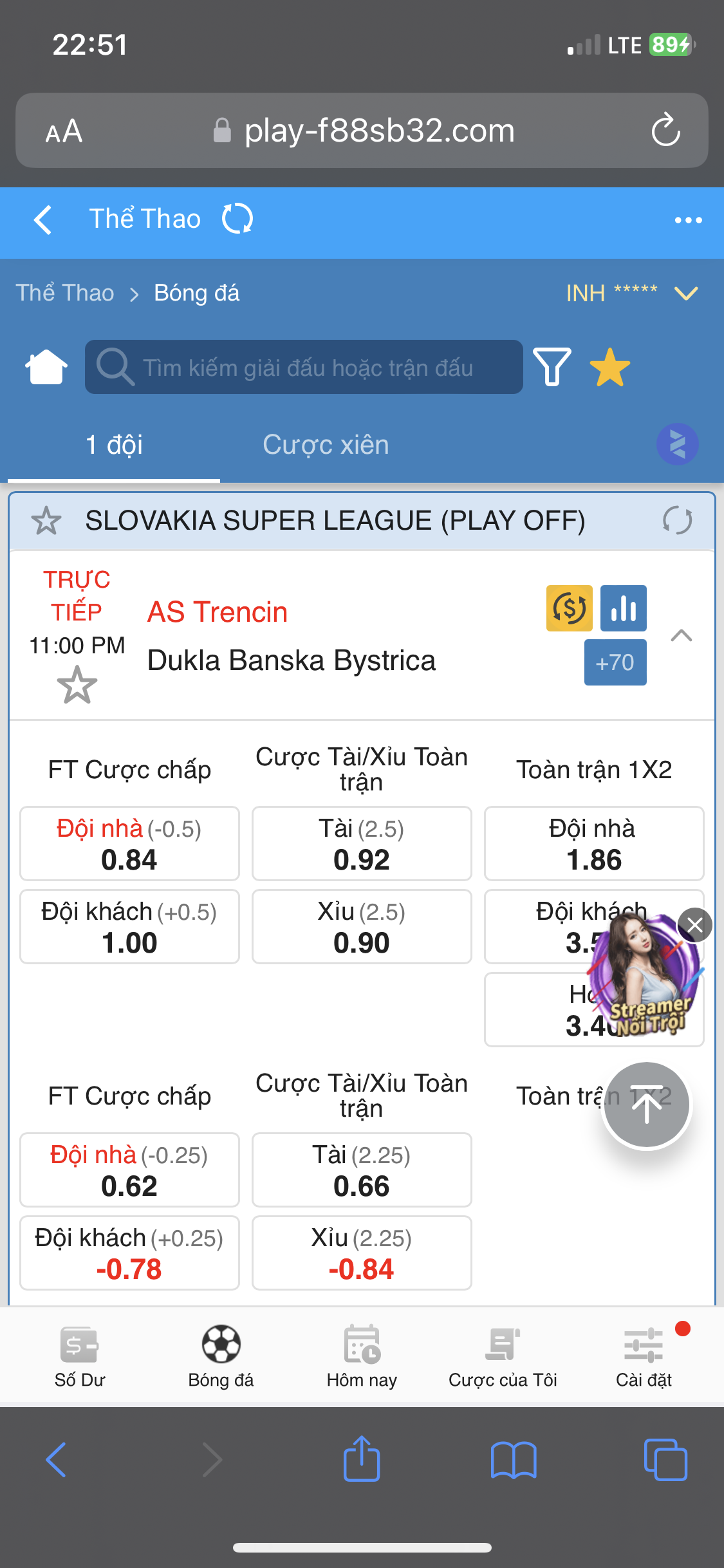This screenshot has height=1568, width=724.
Task: Collapse the AS Trencin match card
Action: point(682,636)
